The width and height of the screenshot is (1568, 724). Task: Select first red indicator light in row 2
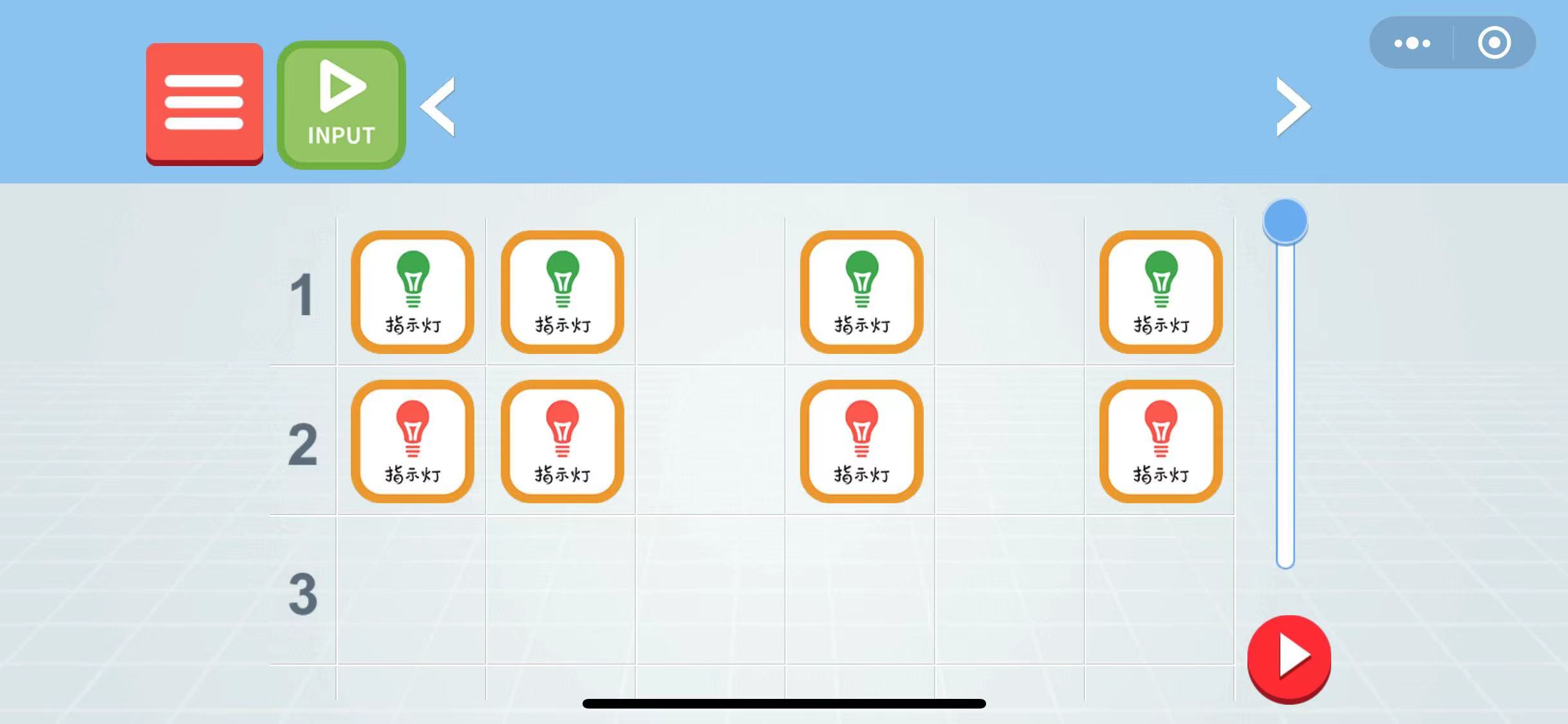(x=413, y=441)
